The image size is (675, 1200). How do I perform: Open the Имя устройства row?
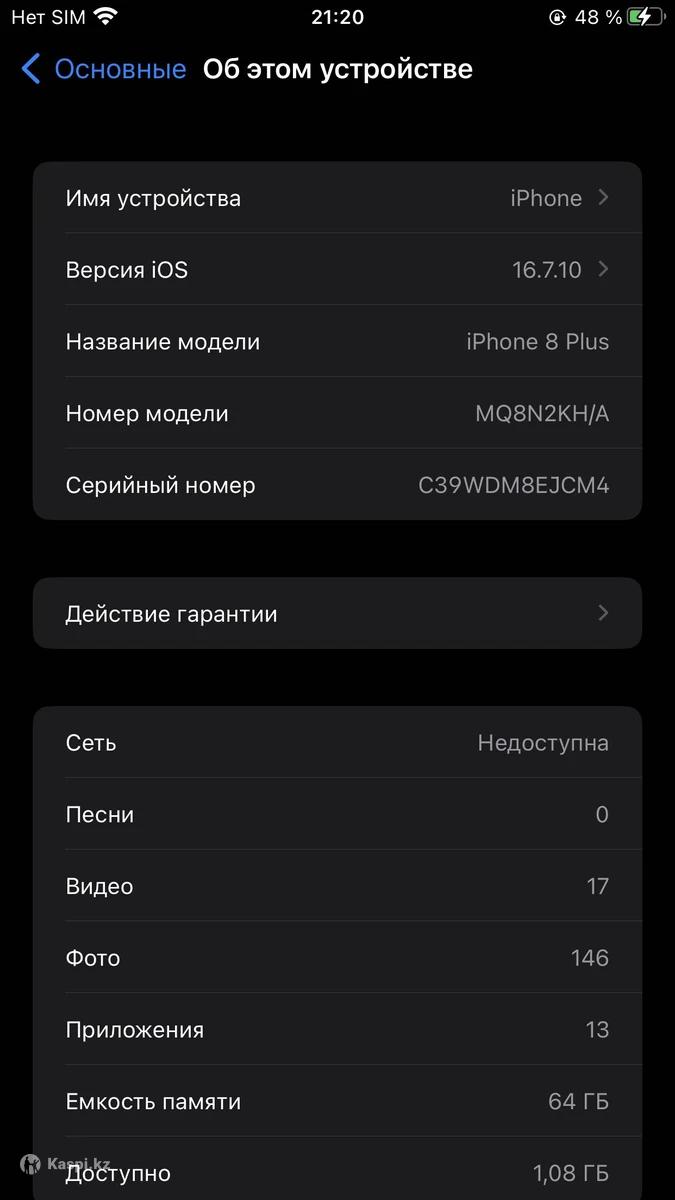(x=337, y=198)
